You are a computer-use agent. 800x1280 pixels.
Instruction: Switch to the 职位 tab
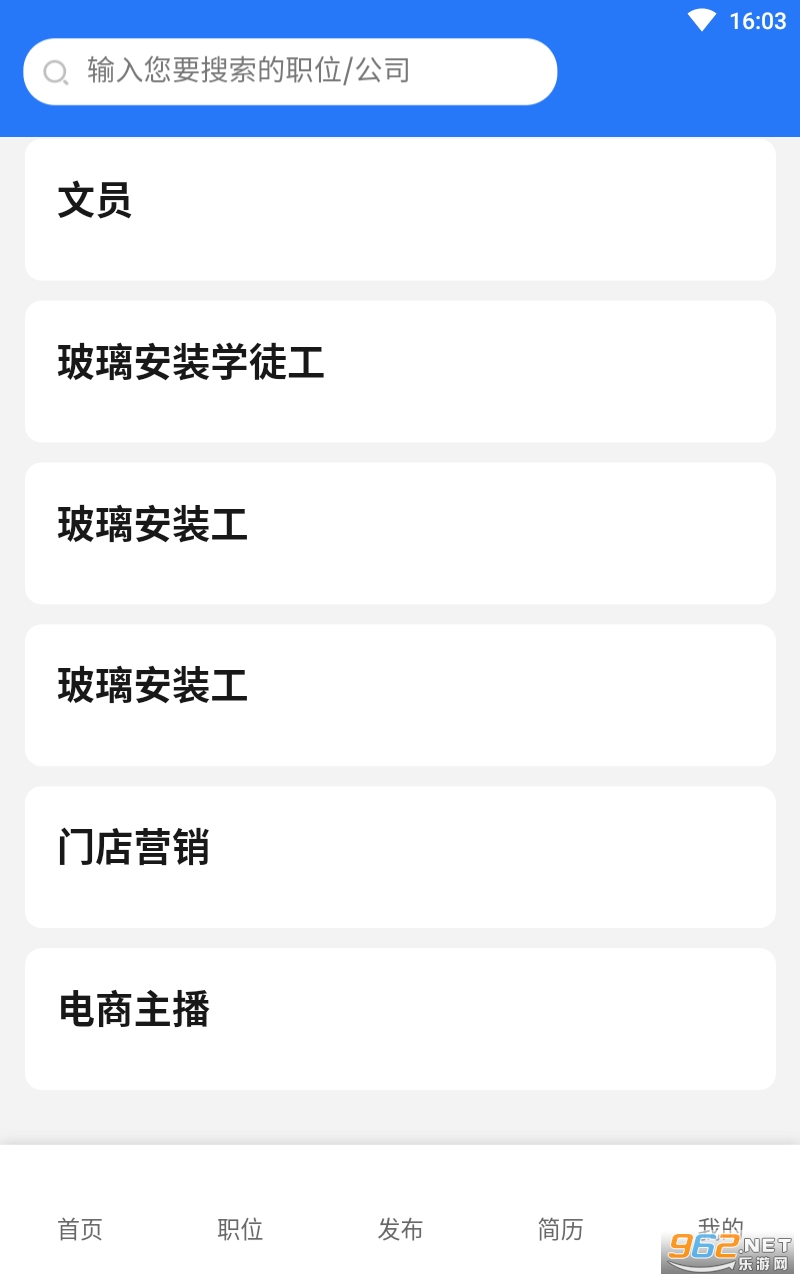[x=240, y=1228]
